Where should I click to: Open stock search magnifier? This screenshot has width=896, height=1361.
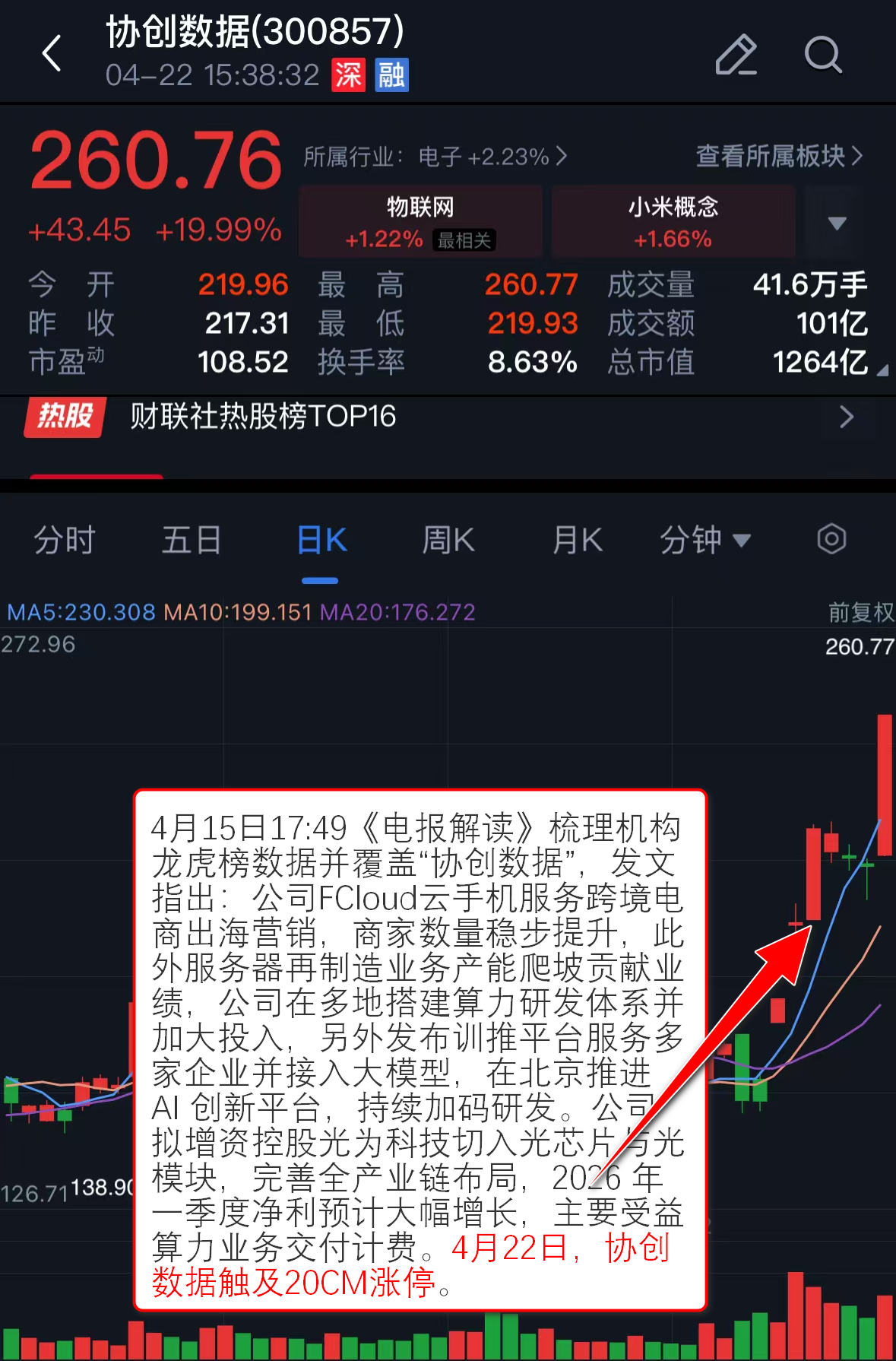pyautogui.click(x=823, y=55)
